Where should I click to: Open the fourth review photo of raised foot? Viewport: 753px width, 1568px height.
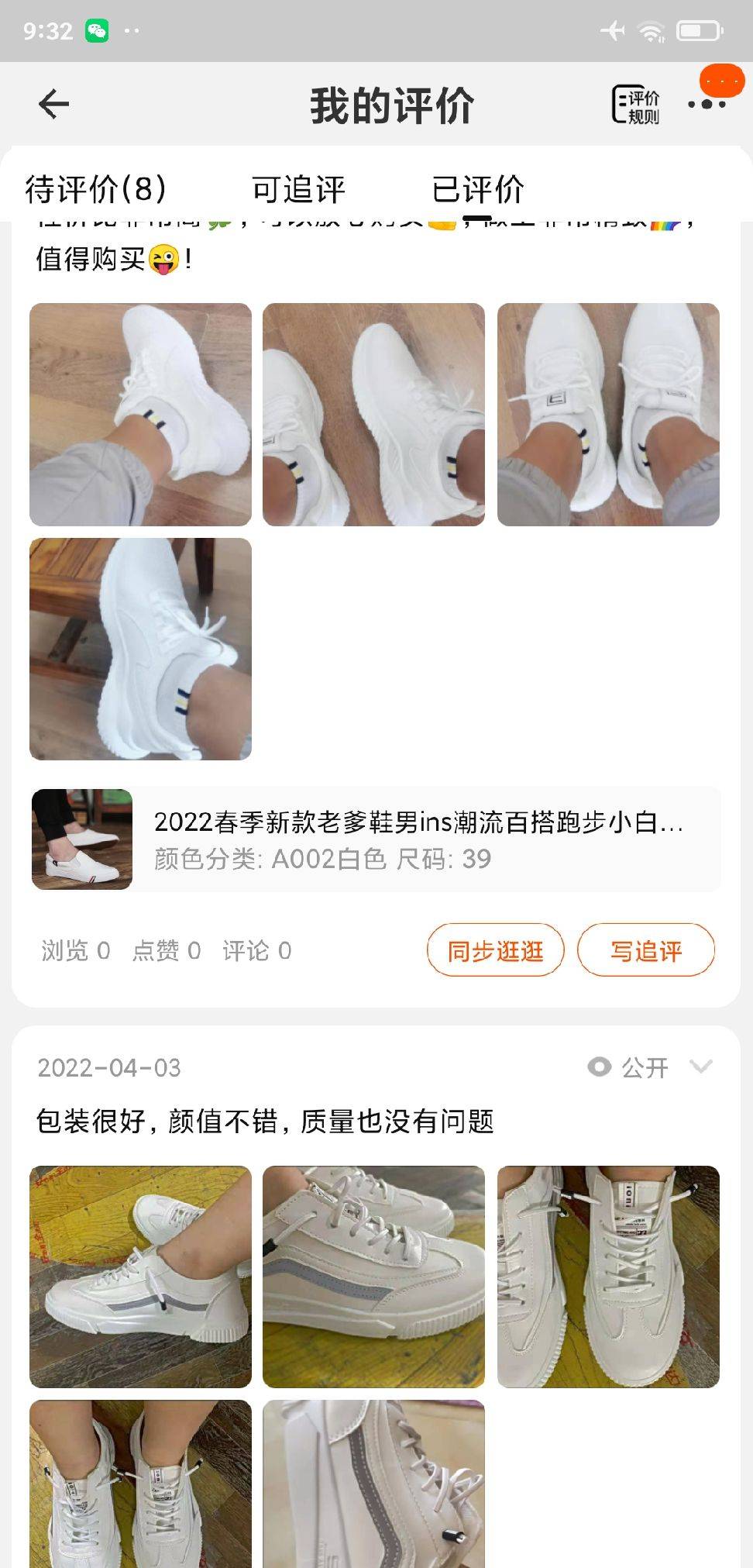click(x=140, y=649)
